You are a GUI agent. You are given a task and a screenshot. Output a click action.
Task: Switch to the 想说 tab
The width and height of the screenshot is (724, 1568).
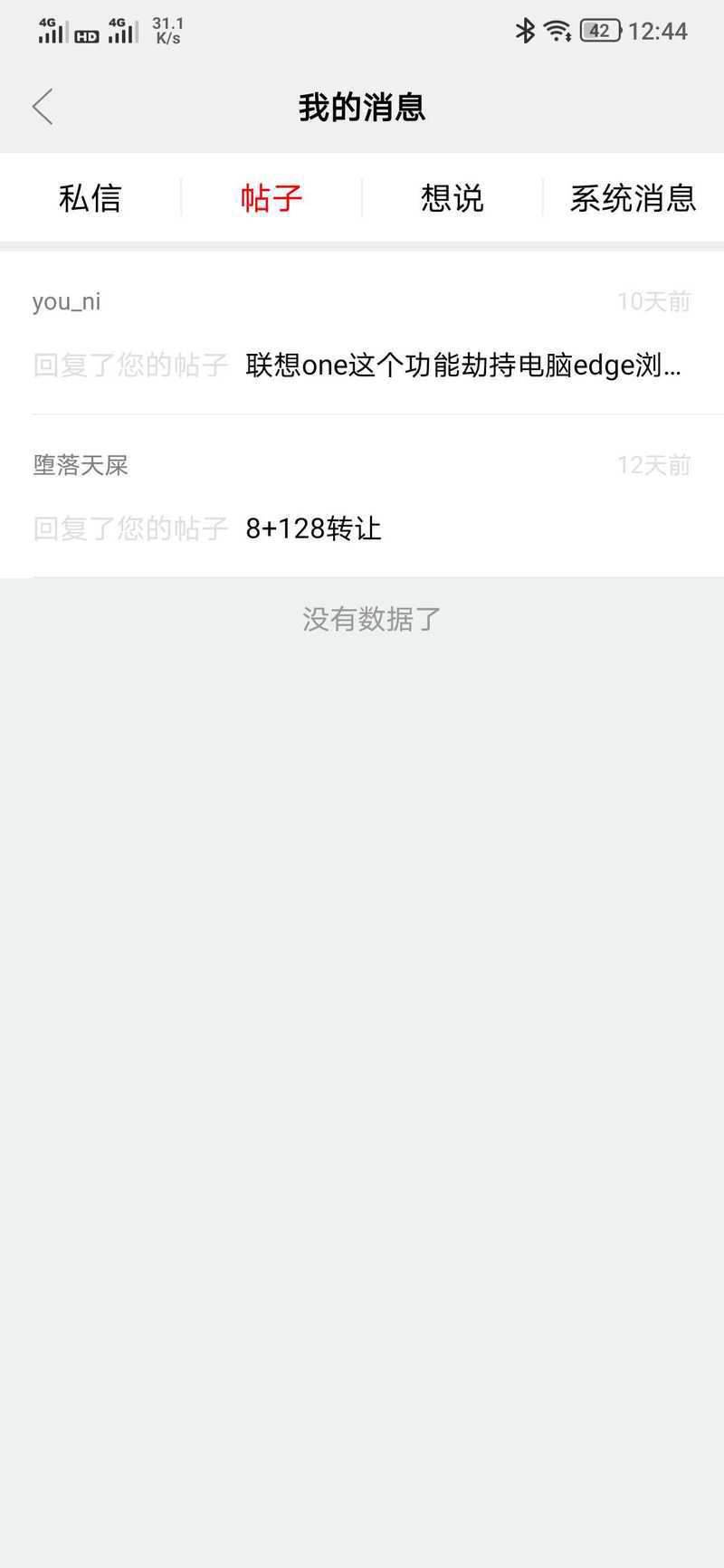tap(452, 198)
